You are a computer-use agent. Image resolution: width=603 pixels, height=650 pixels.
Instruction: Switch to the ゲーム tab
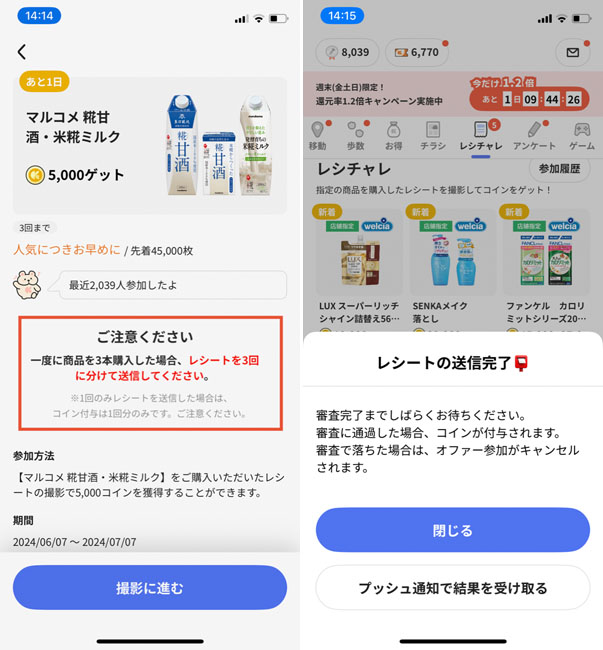pyautogui.click(x=582, y=136)
